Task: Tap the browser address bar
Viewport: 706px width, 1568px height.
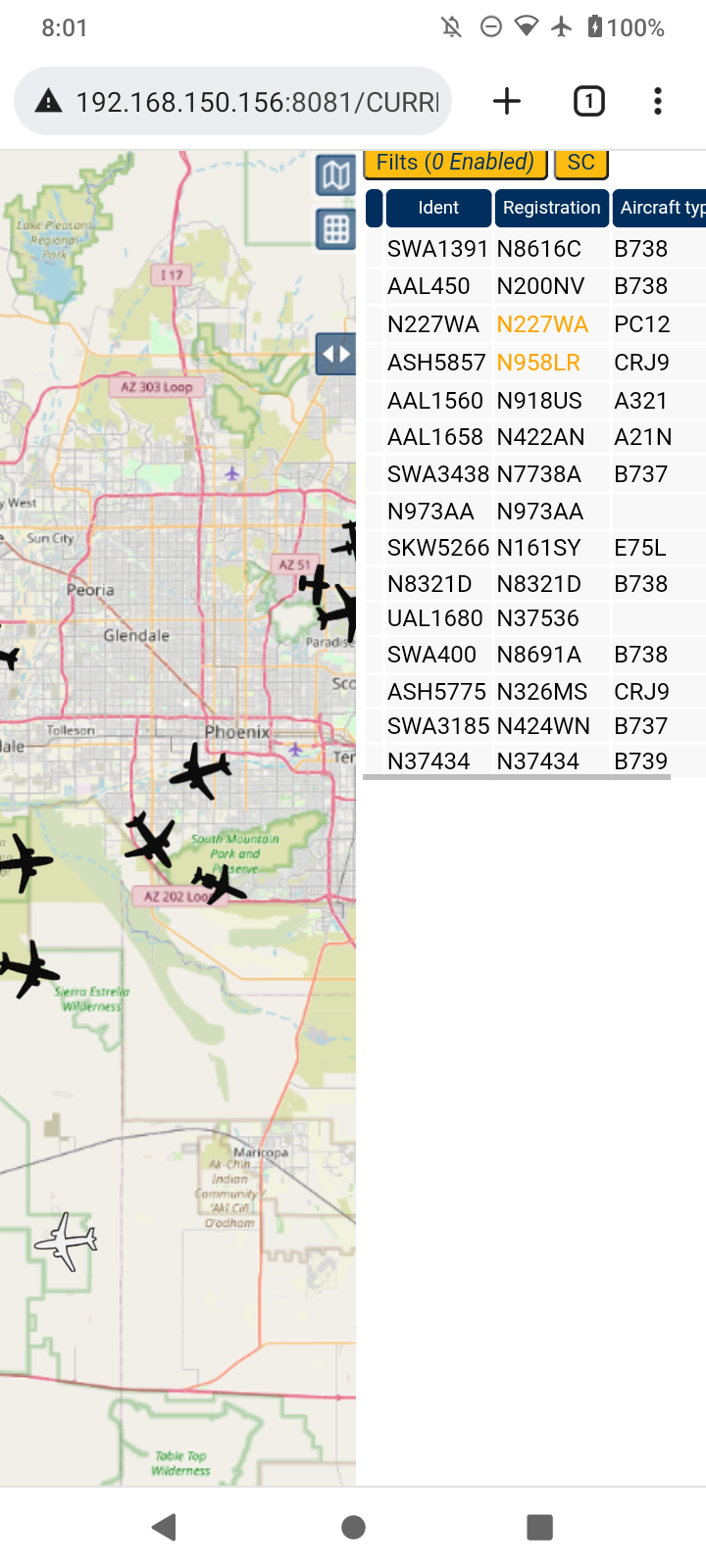Action: [x=232, y=101]
